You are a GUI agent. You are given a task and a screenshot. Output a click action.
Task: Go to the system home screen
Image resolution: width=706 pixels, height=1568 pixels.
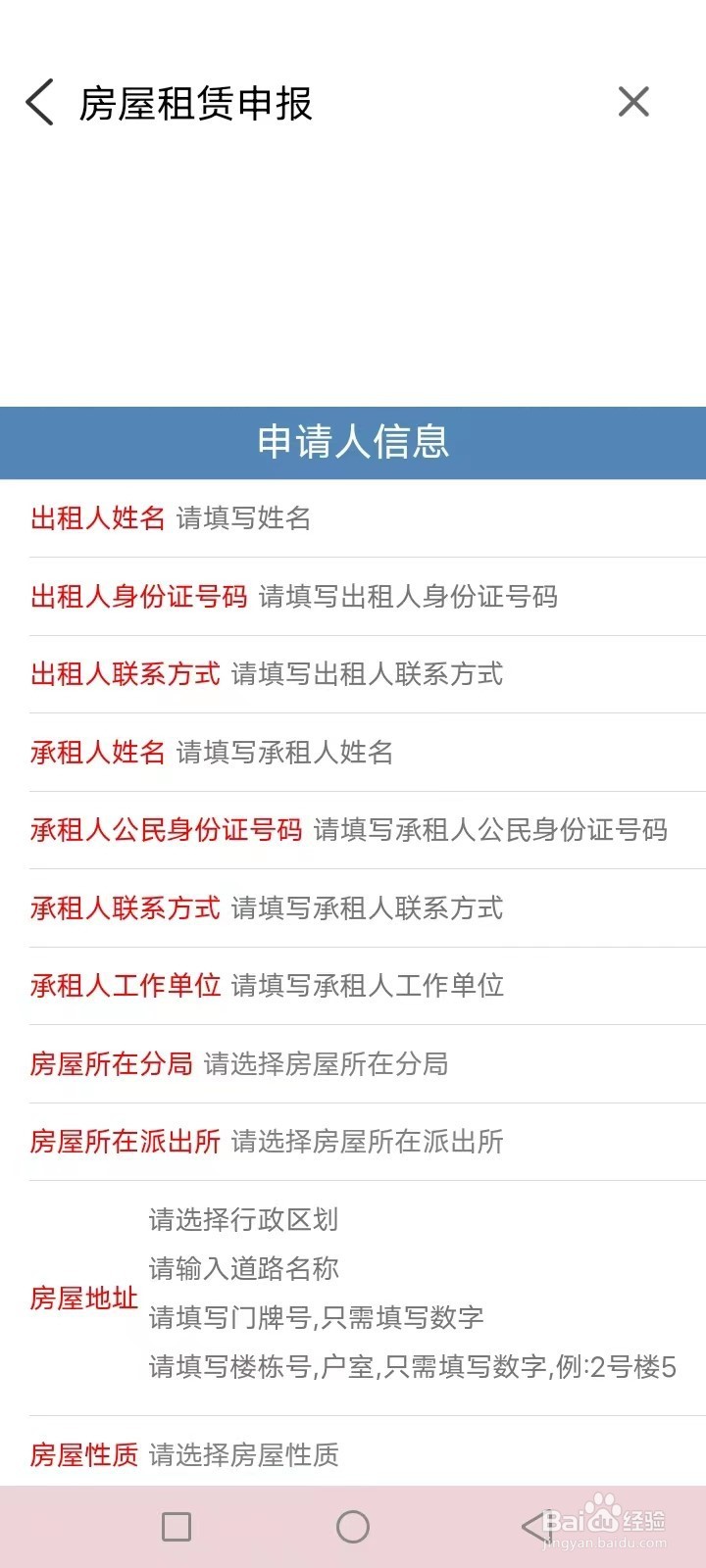pyautogui.click(x=353, y=1526)
